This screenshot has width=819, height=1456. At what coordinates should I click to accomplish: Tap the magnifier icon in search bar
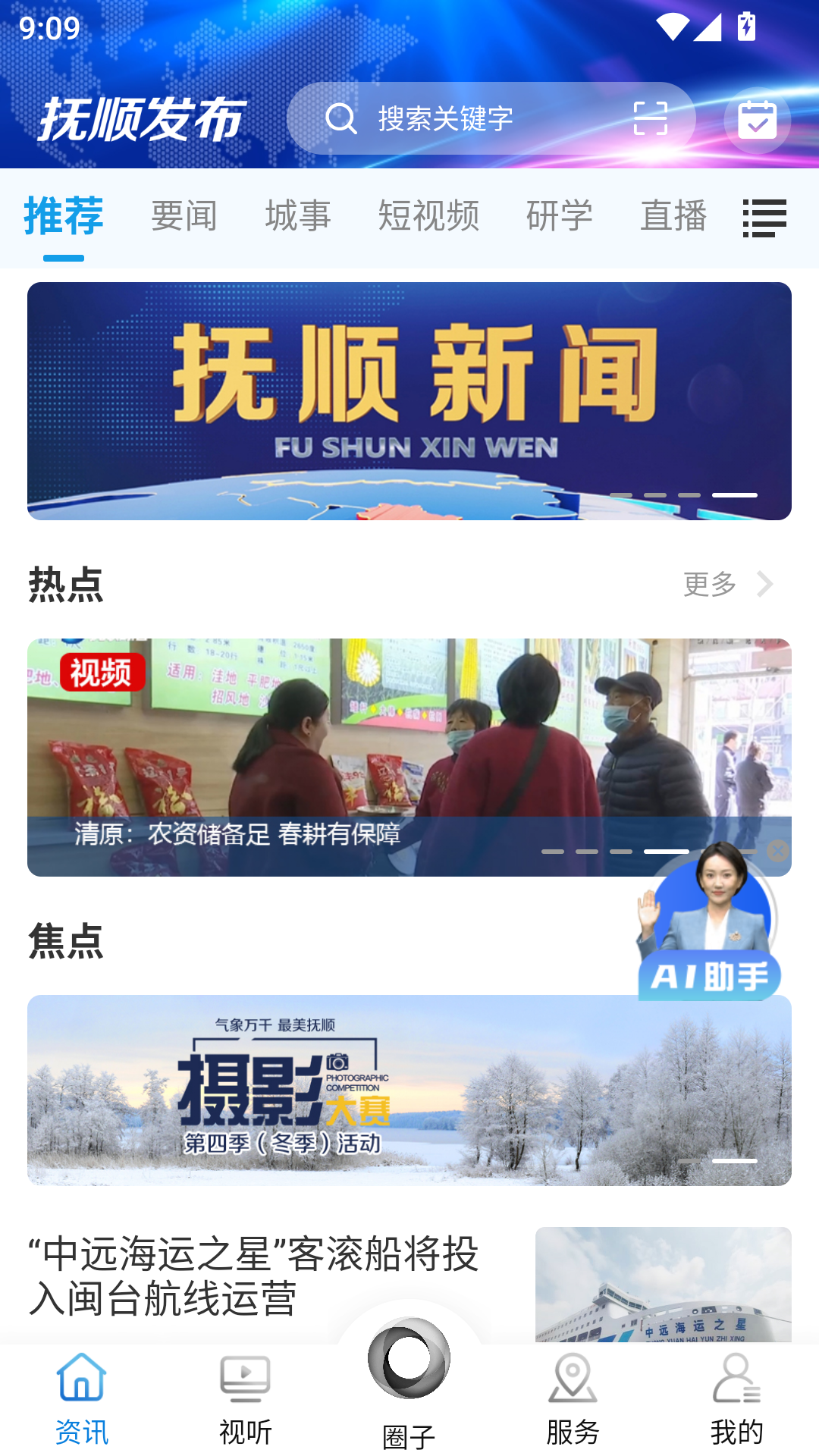pyautogui.click(x=343, y=118)
